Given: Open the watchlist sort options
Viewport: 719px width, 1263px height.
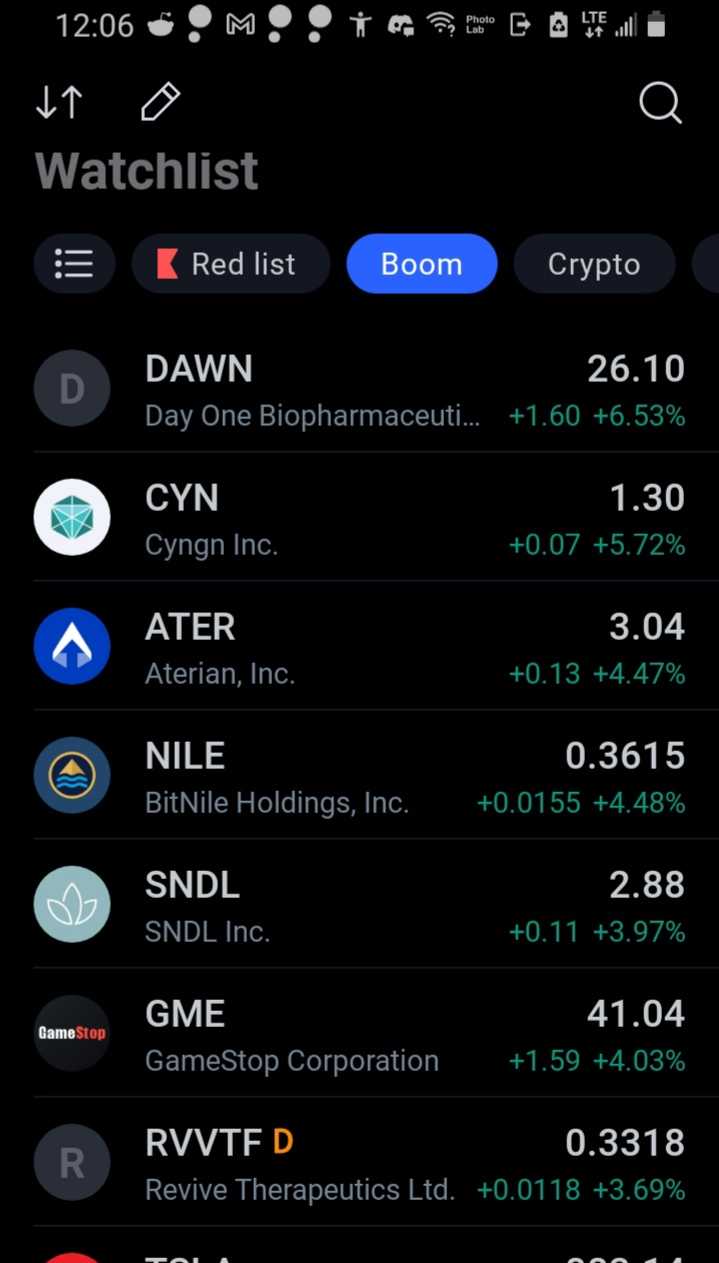Looking at the screenshot, I should click(x=59, y=102).
